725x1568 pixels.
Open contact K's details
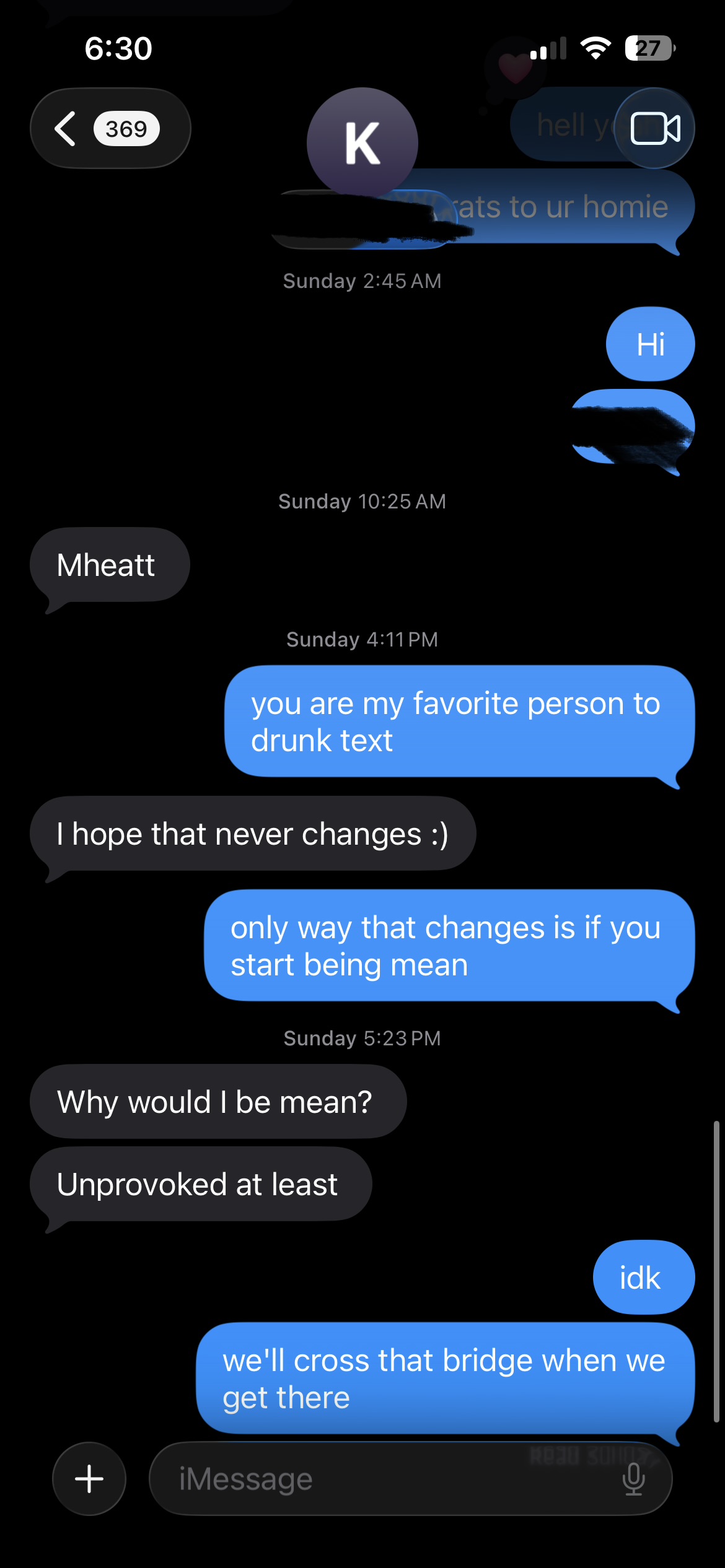pos(362,143)
